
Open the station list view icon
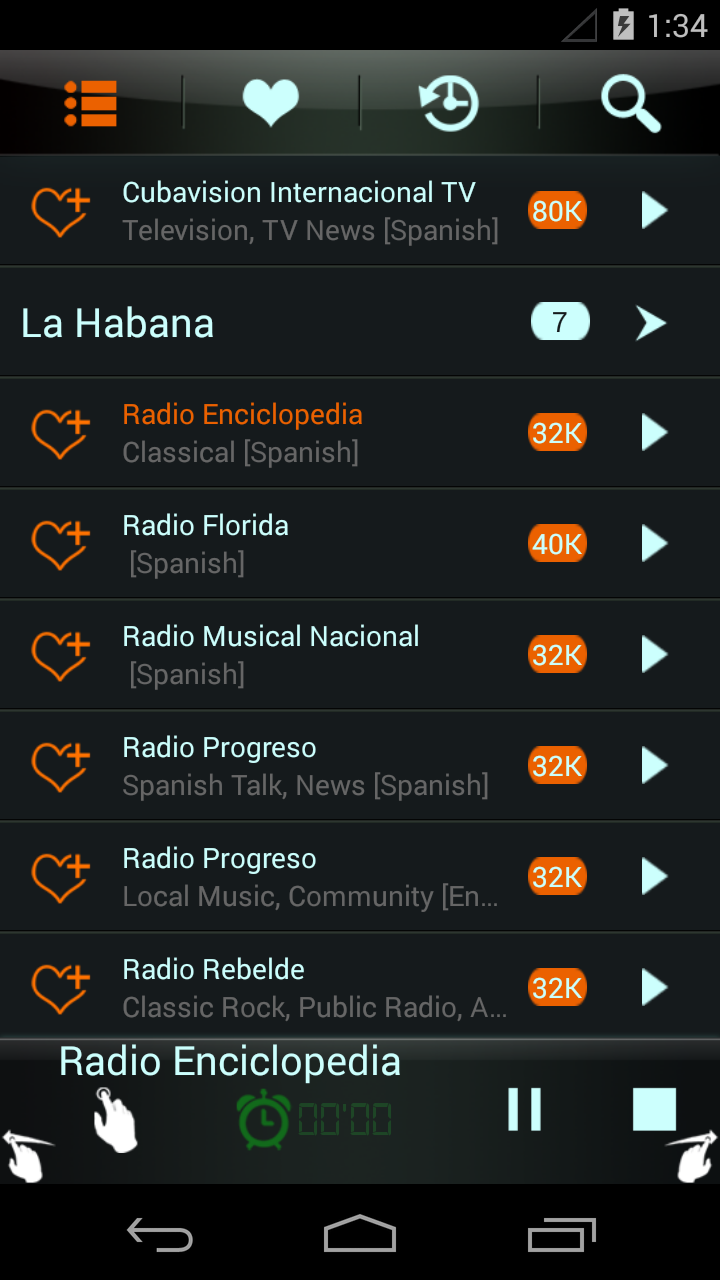point(90,102)
